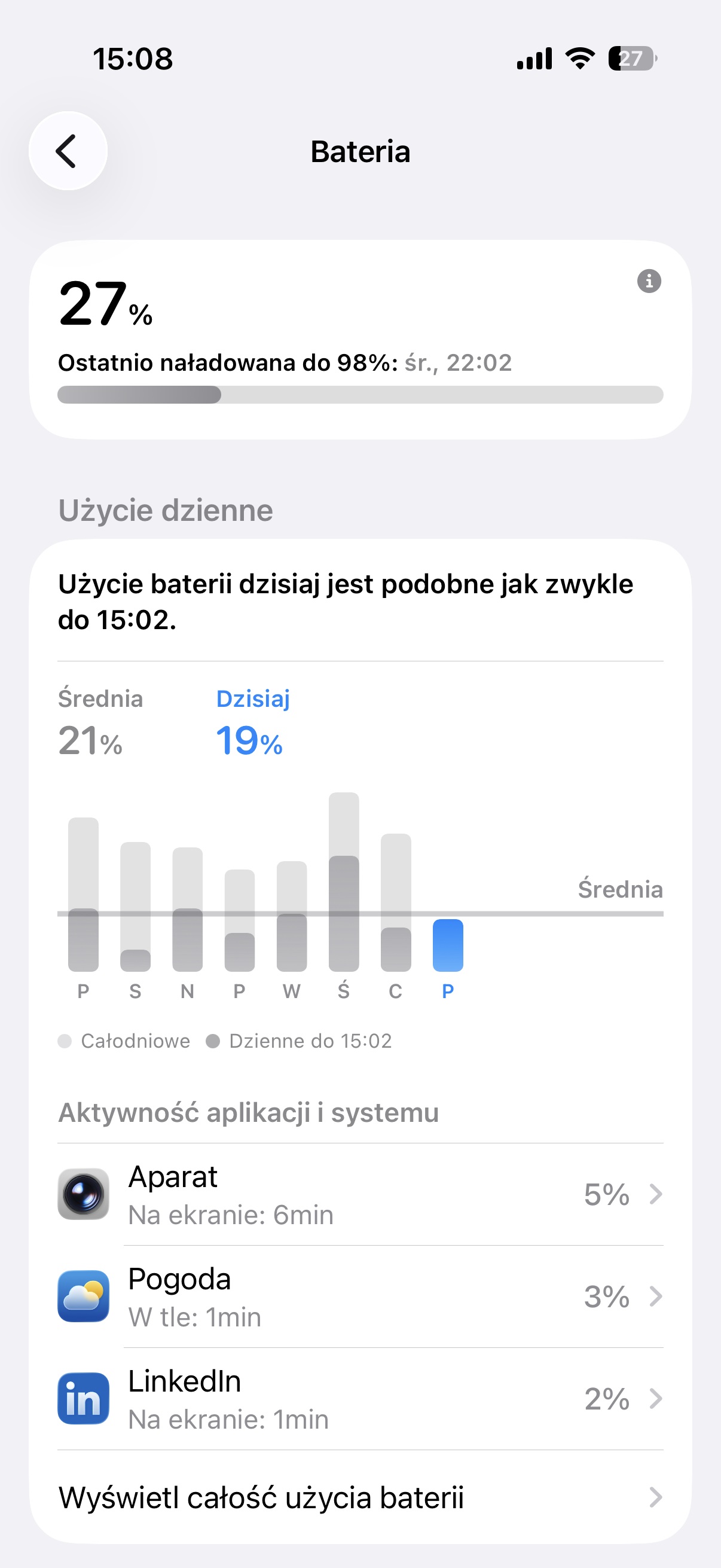Open the Aparat camera app battery entry
Image resolution: width=721 pixels, height=1568 pixels.
click(243, 1193)
